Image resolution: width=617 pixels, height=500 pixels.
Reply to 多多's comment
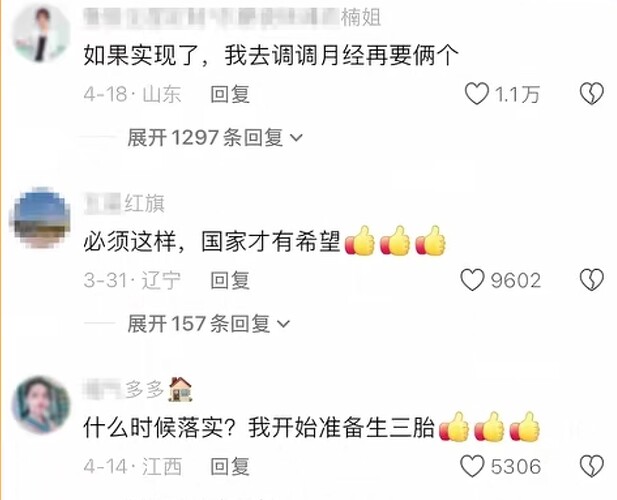[230, 466]
